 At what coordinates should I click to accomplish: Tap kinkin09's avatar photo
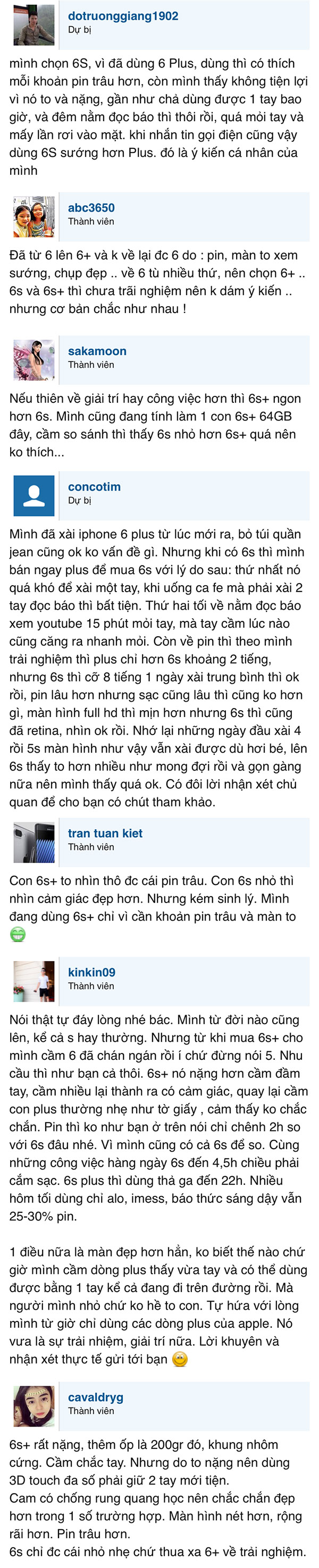(34, 982)
